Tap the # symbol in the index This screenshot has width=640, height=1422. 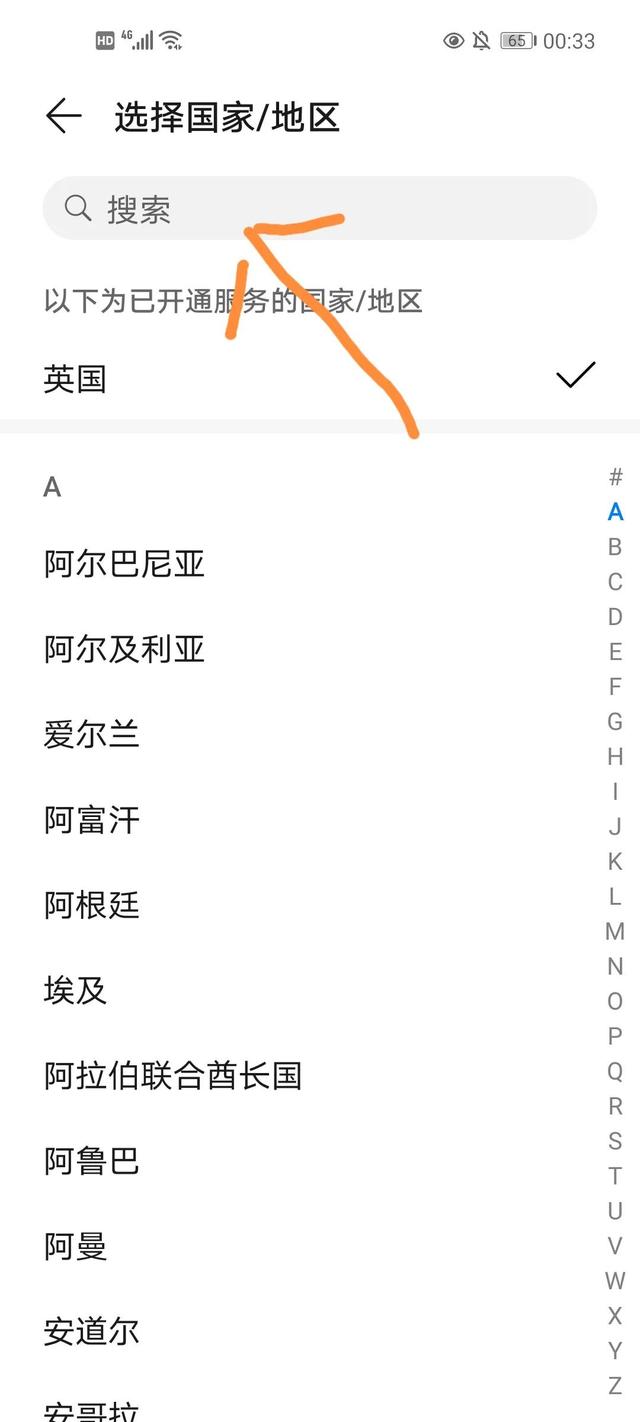click(615, 477)
